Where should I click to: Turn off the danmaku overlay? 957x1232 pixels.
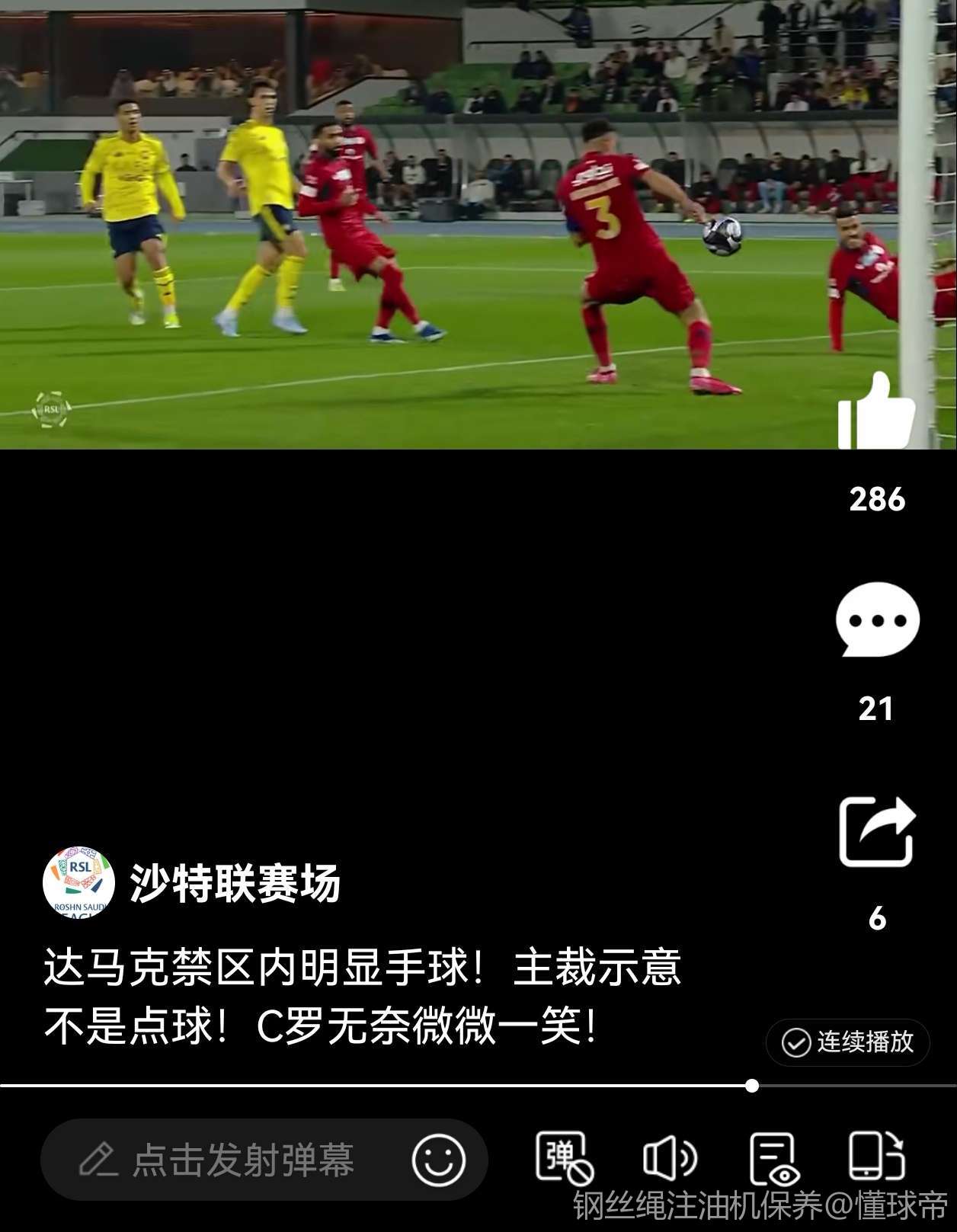point(564,1158)
